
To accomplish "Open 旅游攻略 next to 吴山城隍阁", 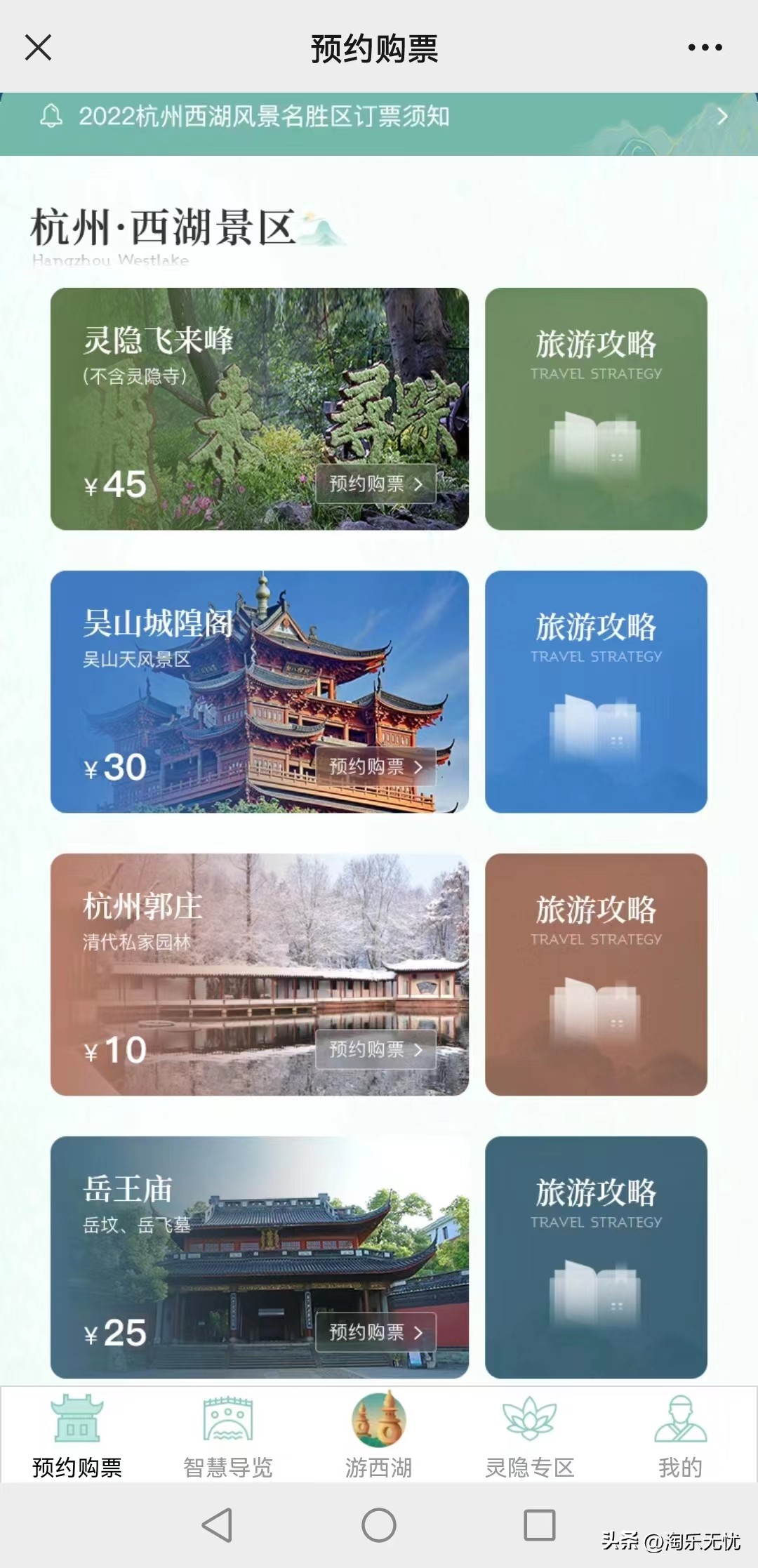I will [596, 691].
